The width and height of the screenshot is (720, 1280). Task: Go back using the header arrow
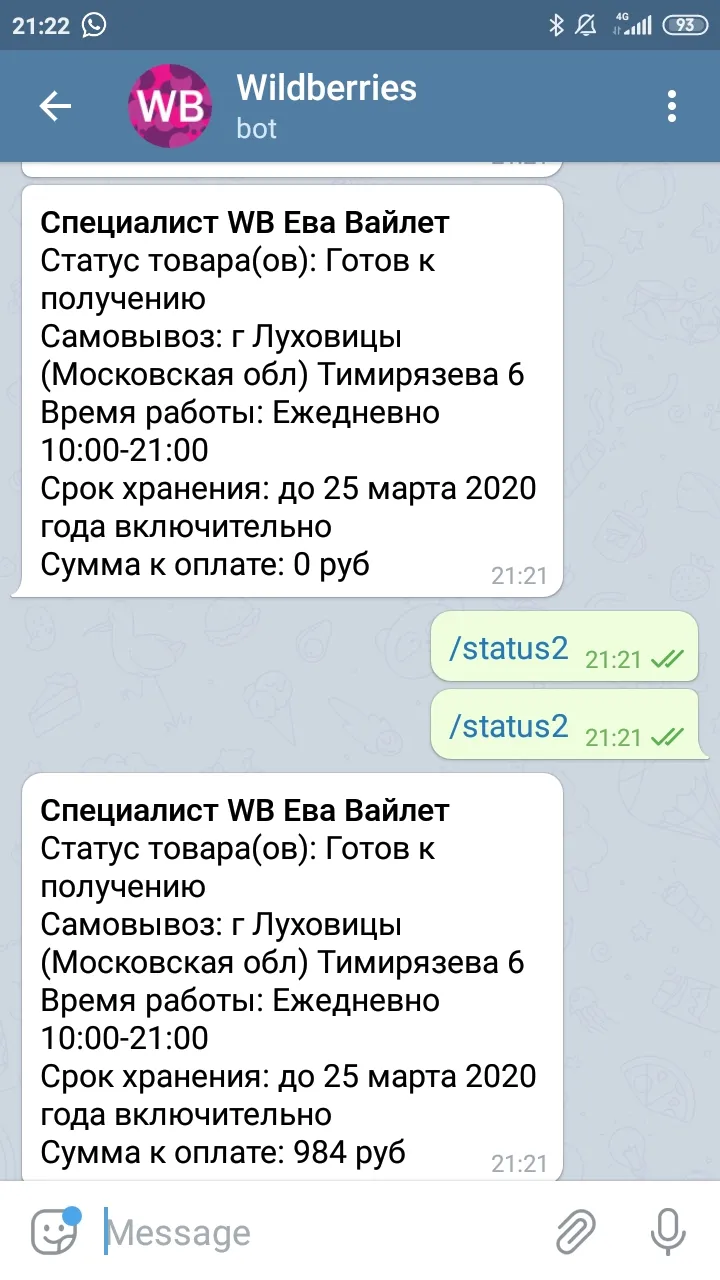click(x=55, y=106)
